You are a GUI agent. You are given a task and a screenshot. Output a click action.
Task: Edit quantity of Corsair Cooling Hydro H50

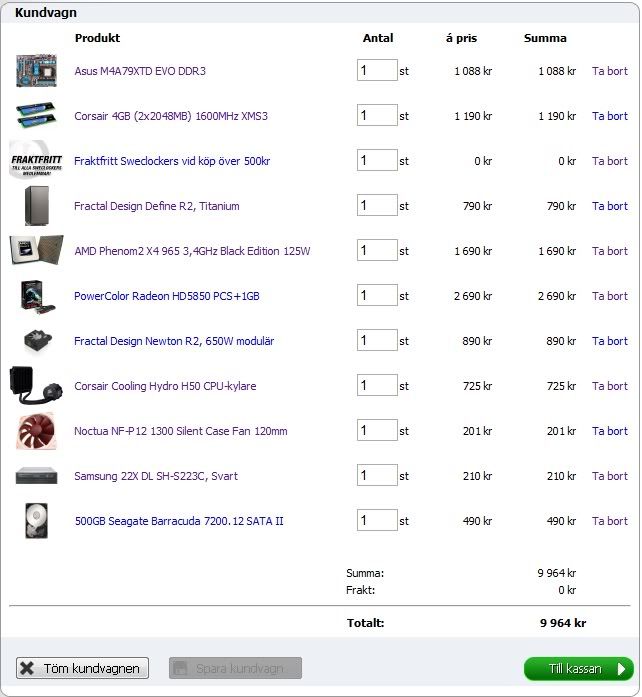tap(377, 386)
